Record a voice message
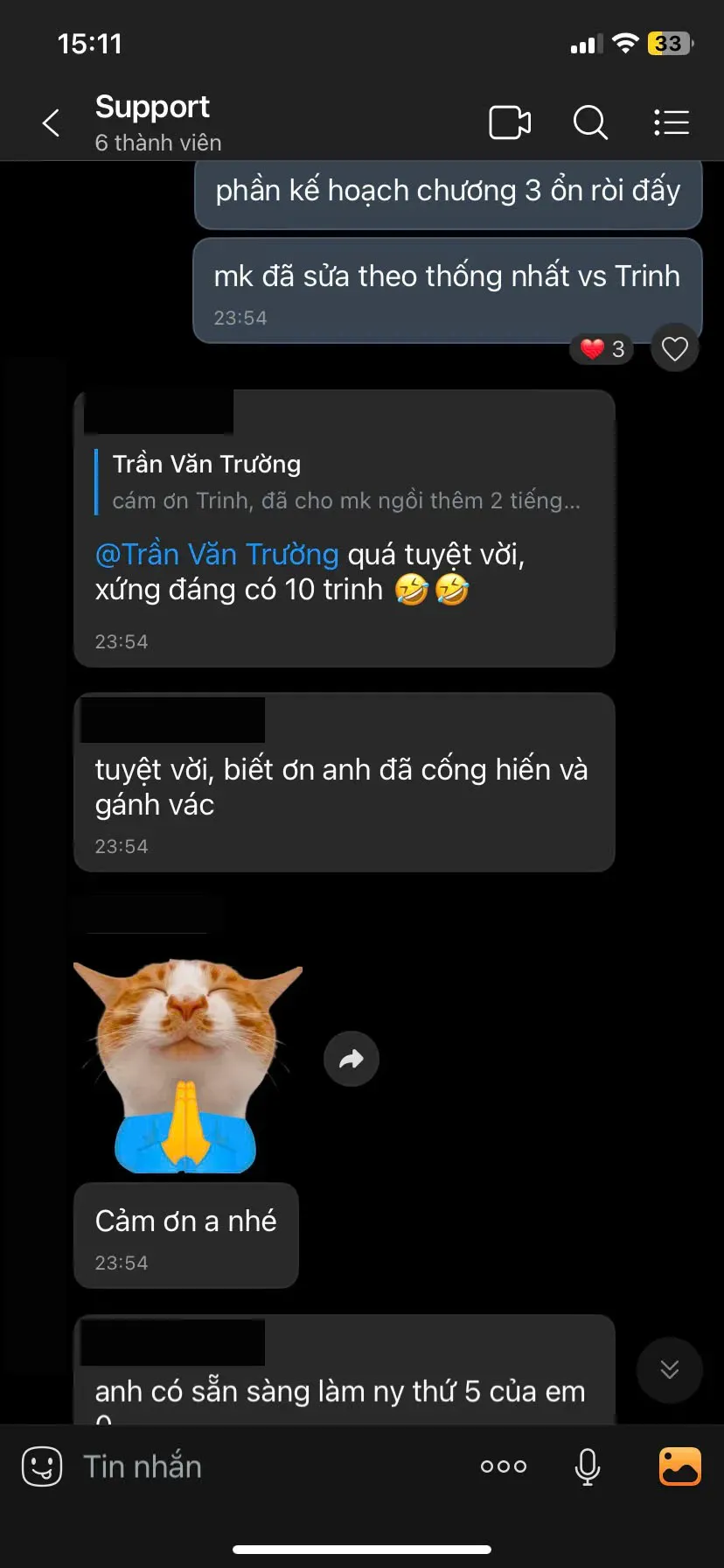 [x=588, y=1466]
